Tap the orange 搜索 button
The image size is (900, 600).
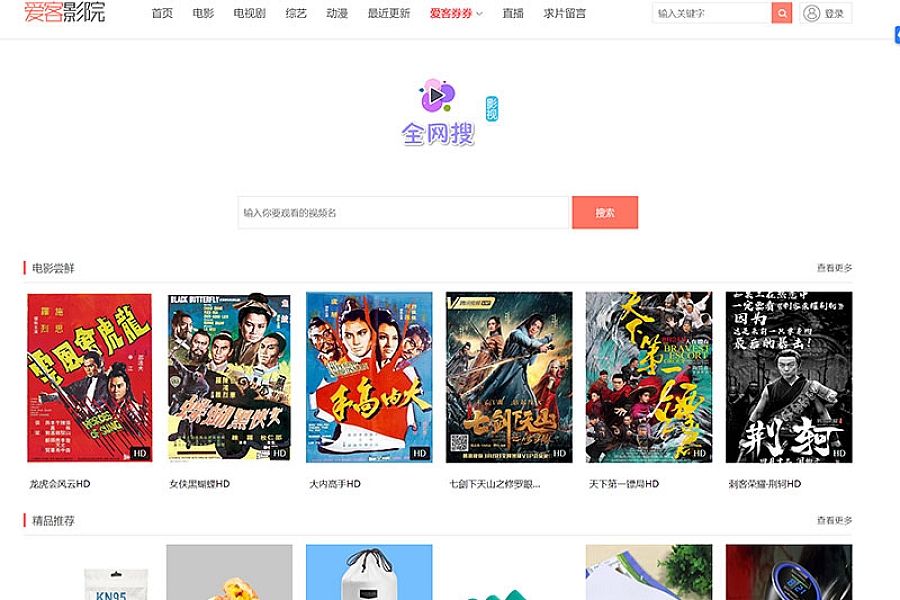click(604, 213)
